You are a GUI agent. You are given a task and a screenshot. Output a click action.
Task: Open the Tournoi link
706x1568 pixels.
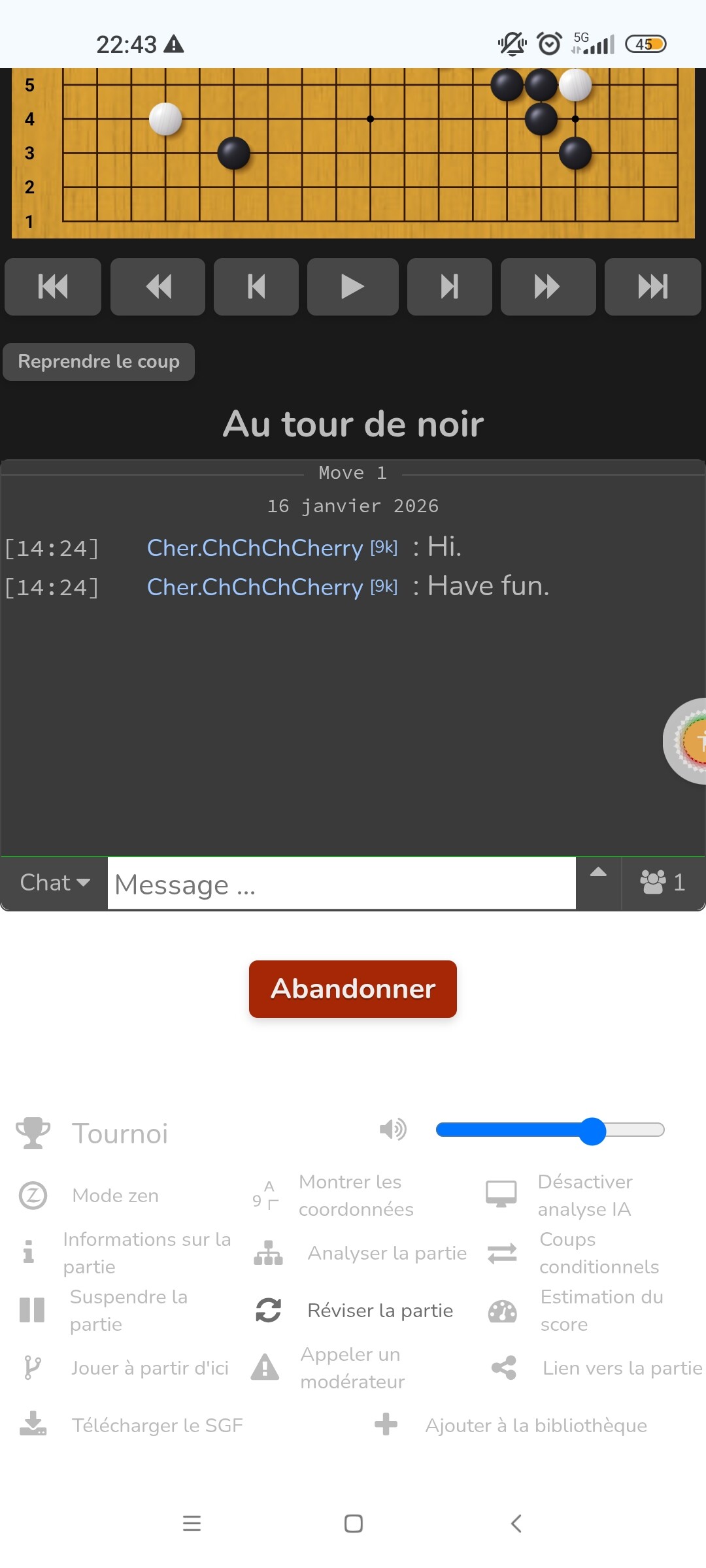[120, 1134]
